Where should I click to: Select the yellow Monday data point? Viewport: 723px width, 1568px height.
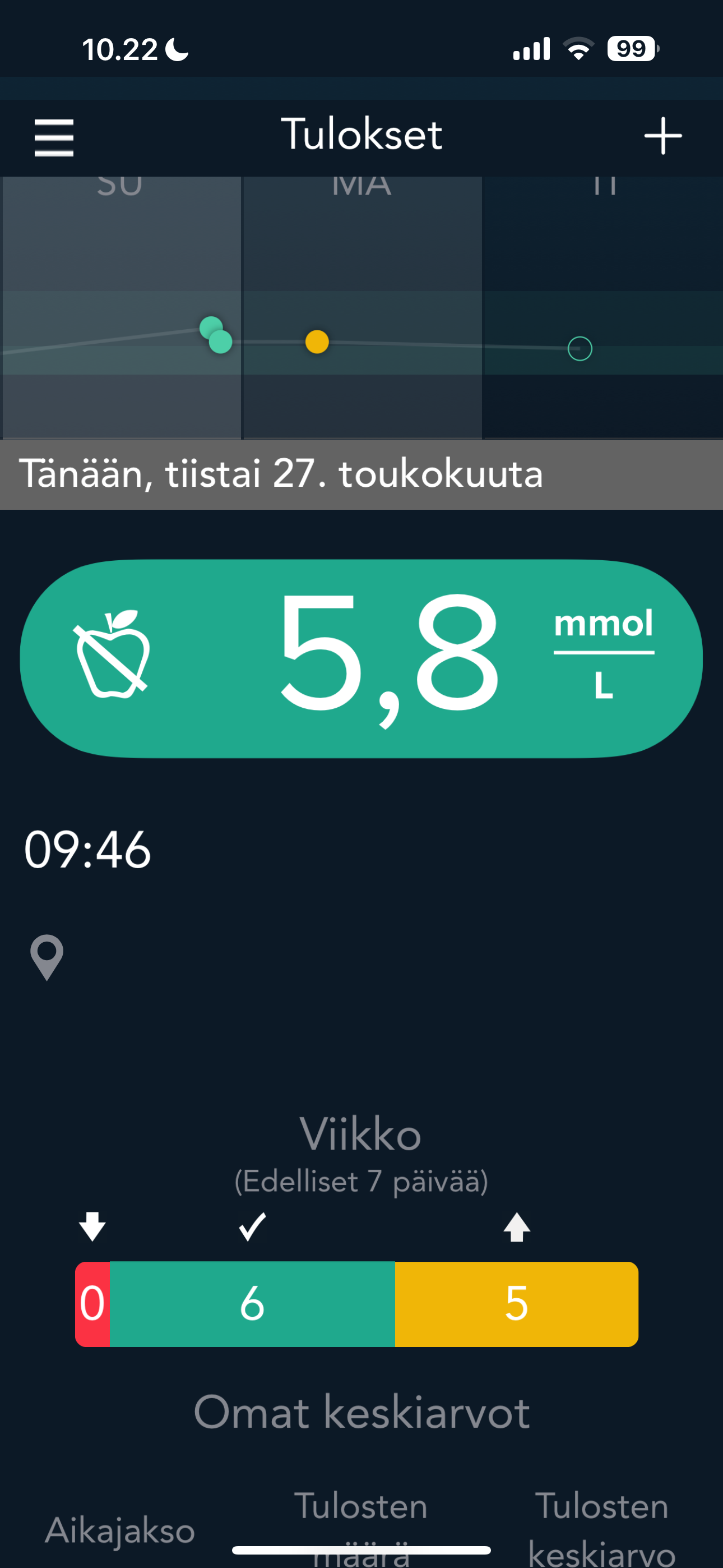tap(317, 342)
